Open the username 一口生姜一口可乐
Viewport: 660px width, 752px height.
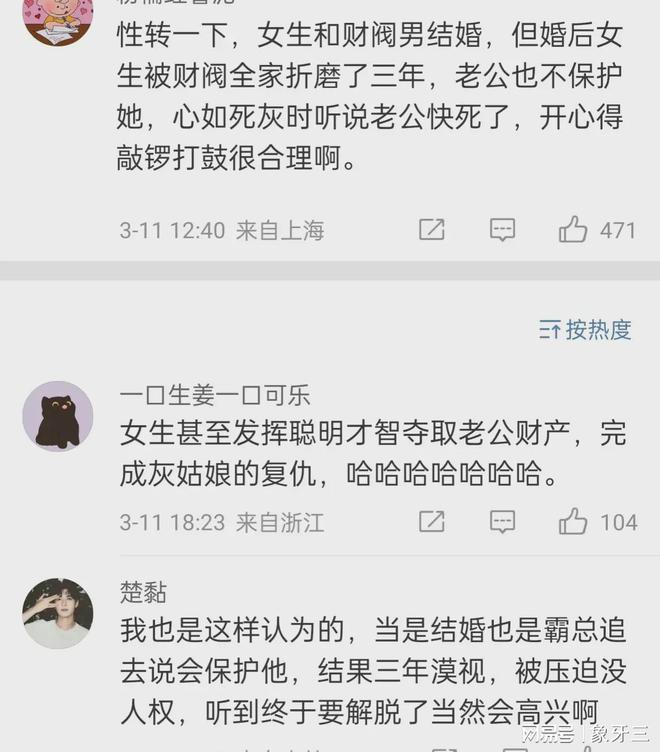[214, 395]
